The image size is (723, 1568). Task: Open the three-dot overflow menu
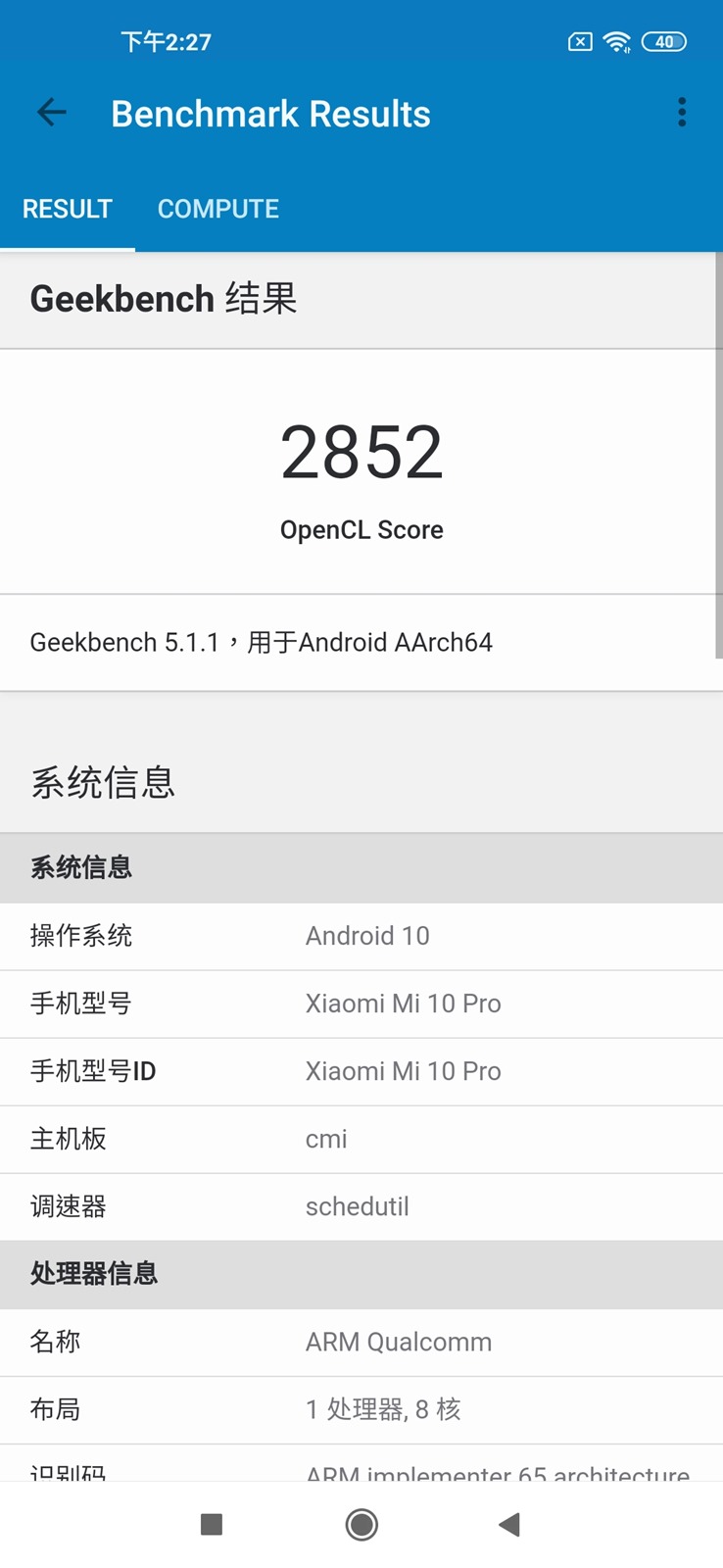[x=682, y=113]
